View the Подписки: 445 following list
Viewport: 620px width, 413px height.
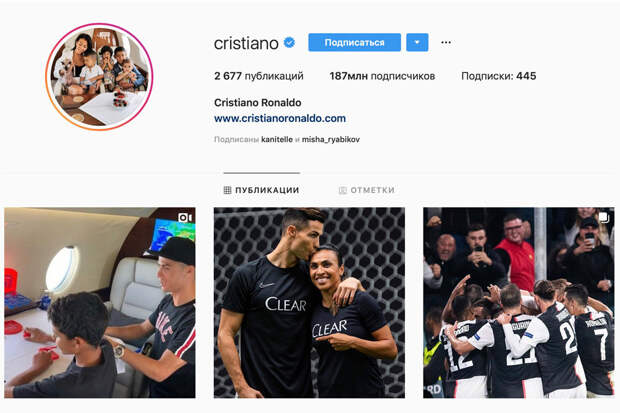pos(498,76)
